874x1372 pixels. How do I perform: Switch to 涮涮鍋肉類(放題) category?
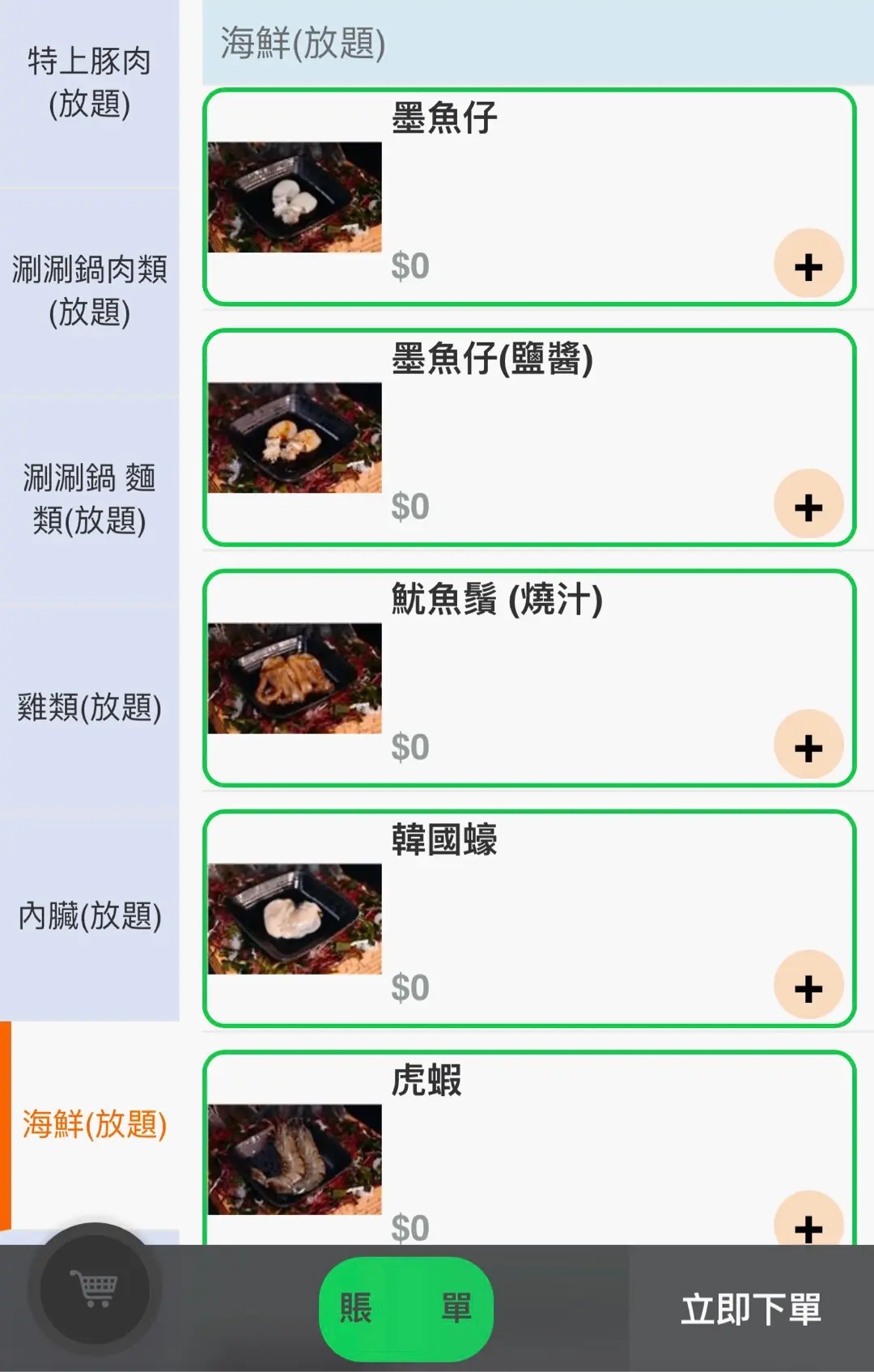(x=89, y=291)
